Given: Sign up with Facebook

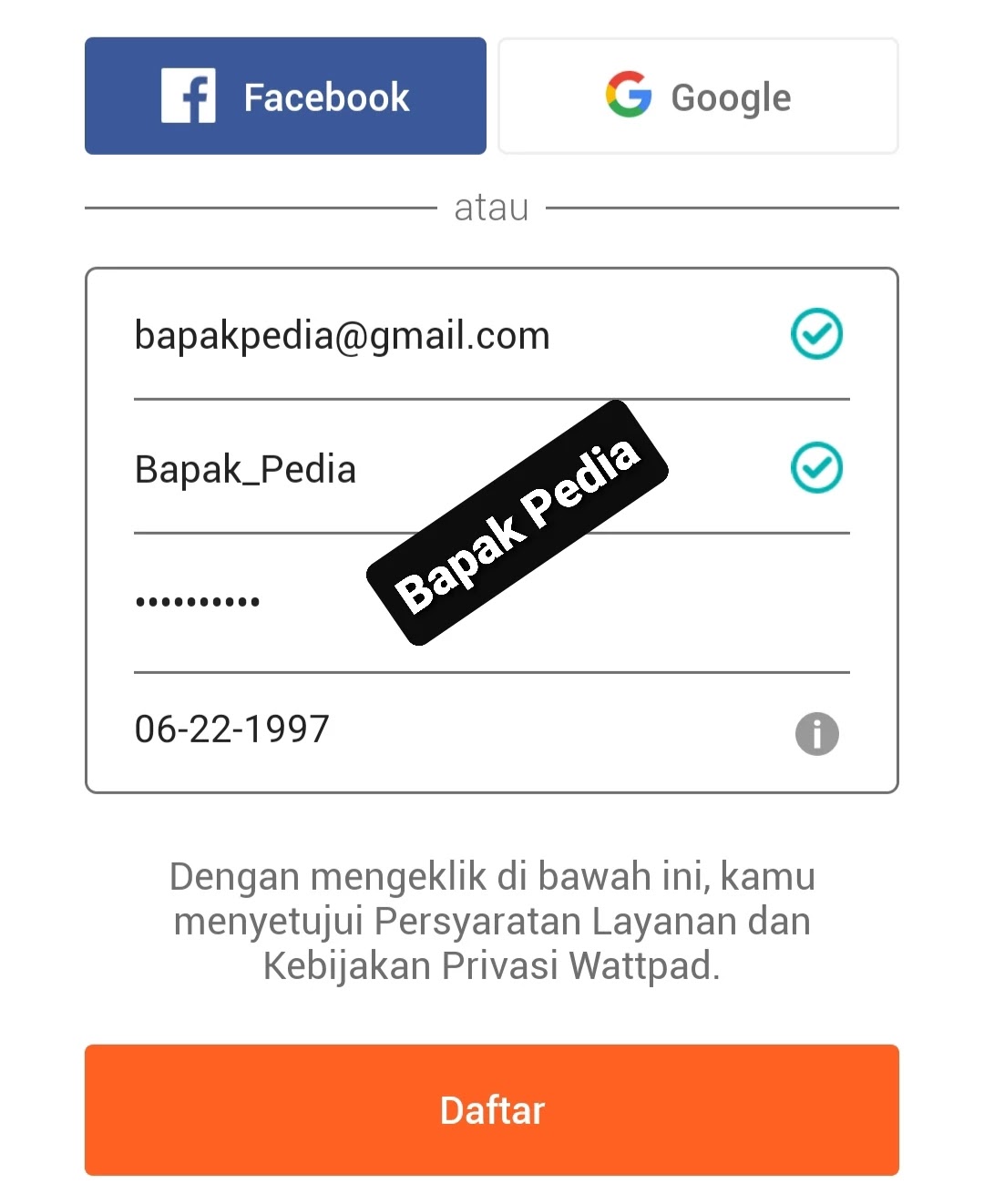Looking at the screenshot, I should (x=285, y=97).
